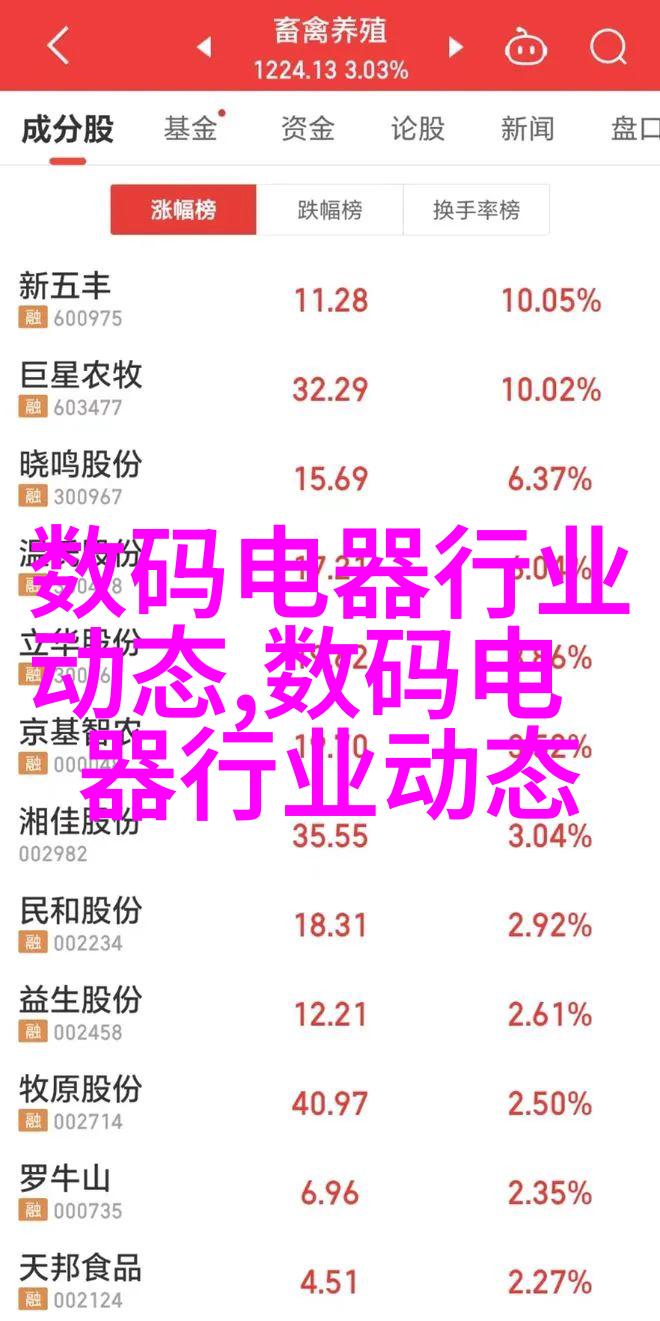Open stock 新五丰 600975
660x1321 pixels.
click(x=330, y=300)
